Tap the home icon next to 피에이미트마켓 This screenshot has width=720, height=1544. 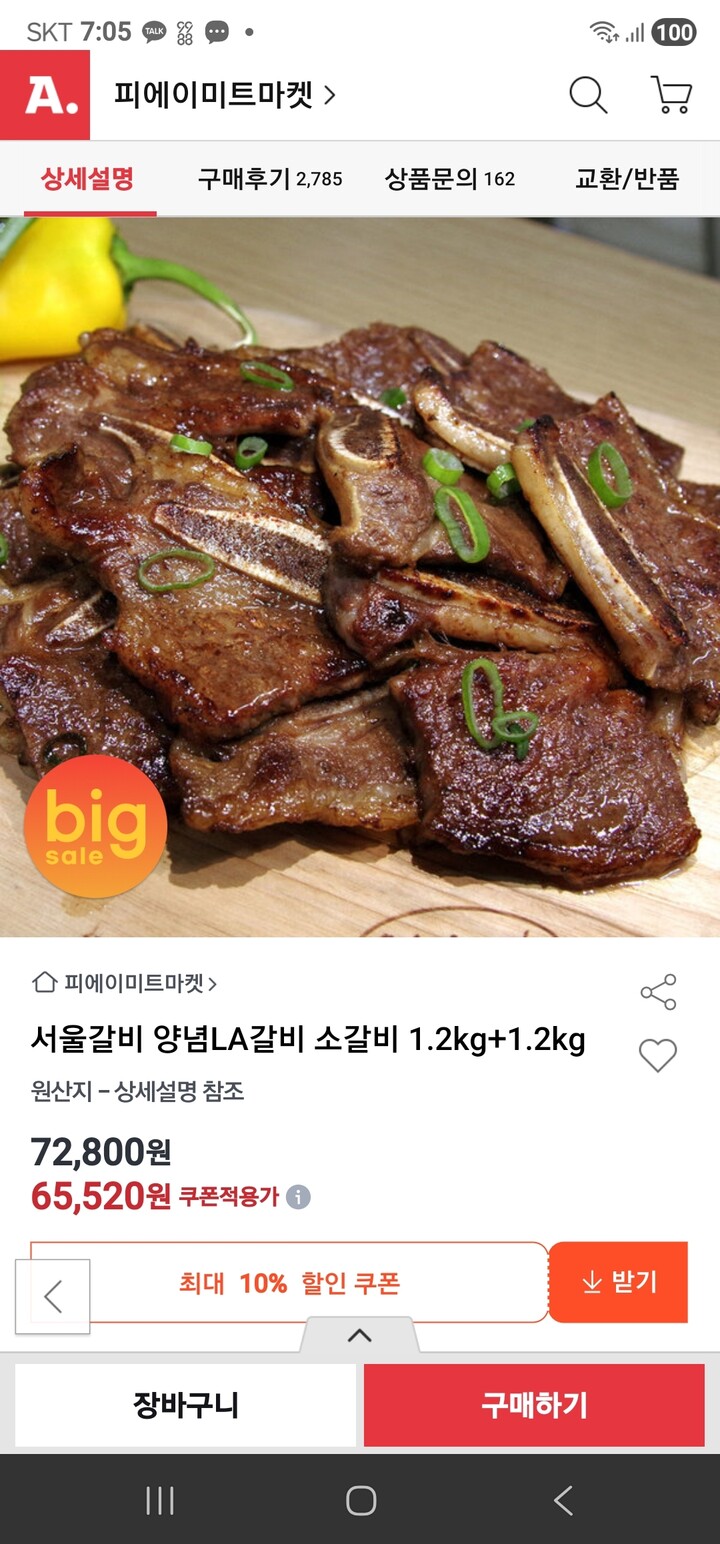click(x=40, y=984)
